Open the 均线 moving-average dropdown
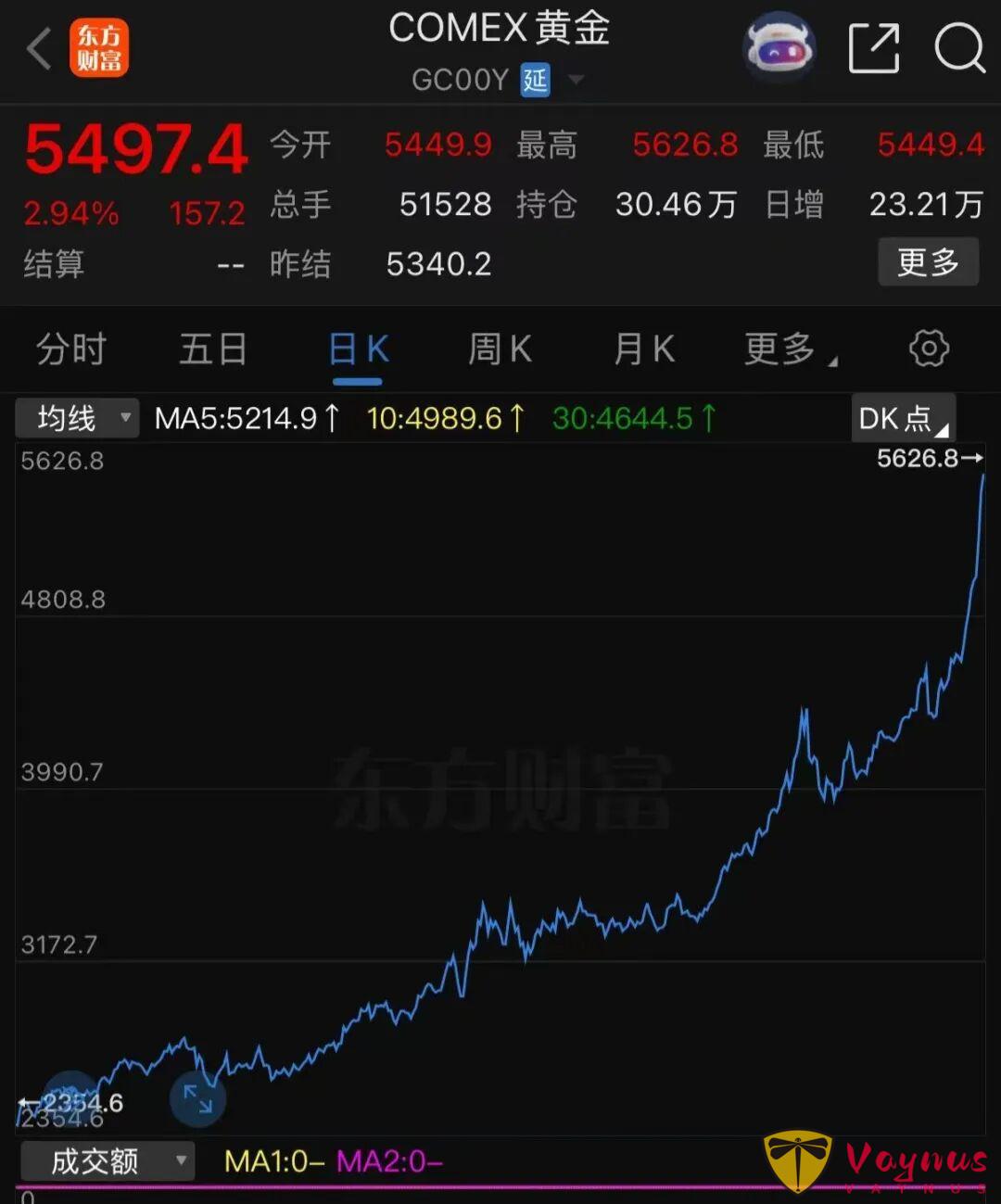The height and width of the screenshot is (1204, 1001). (76, 418)
